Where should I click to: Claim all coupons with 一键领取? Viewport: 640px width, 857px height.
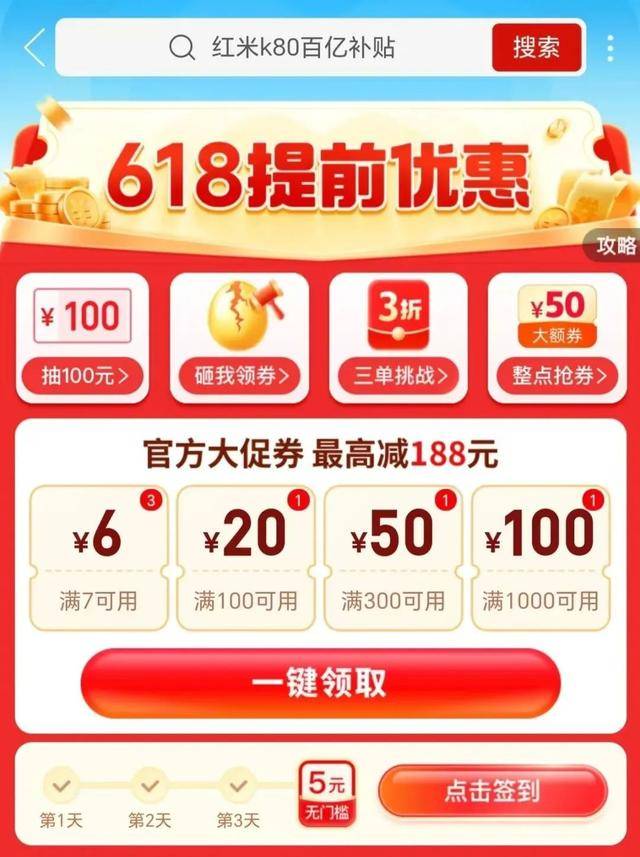point(320,682)
